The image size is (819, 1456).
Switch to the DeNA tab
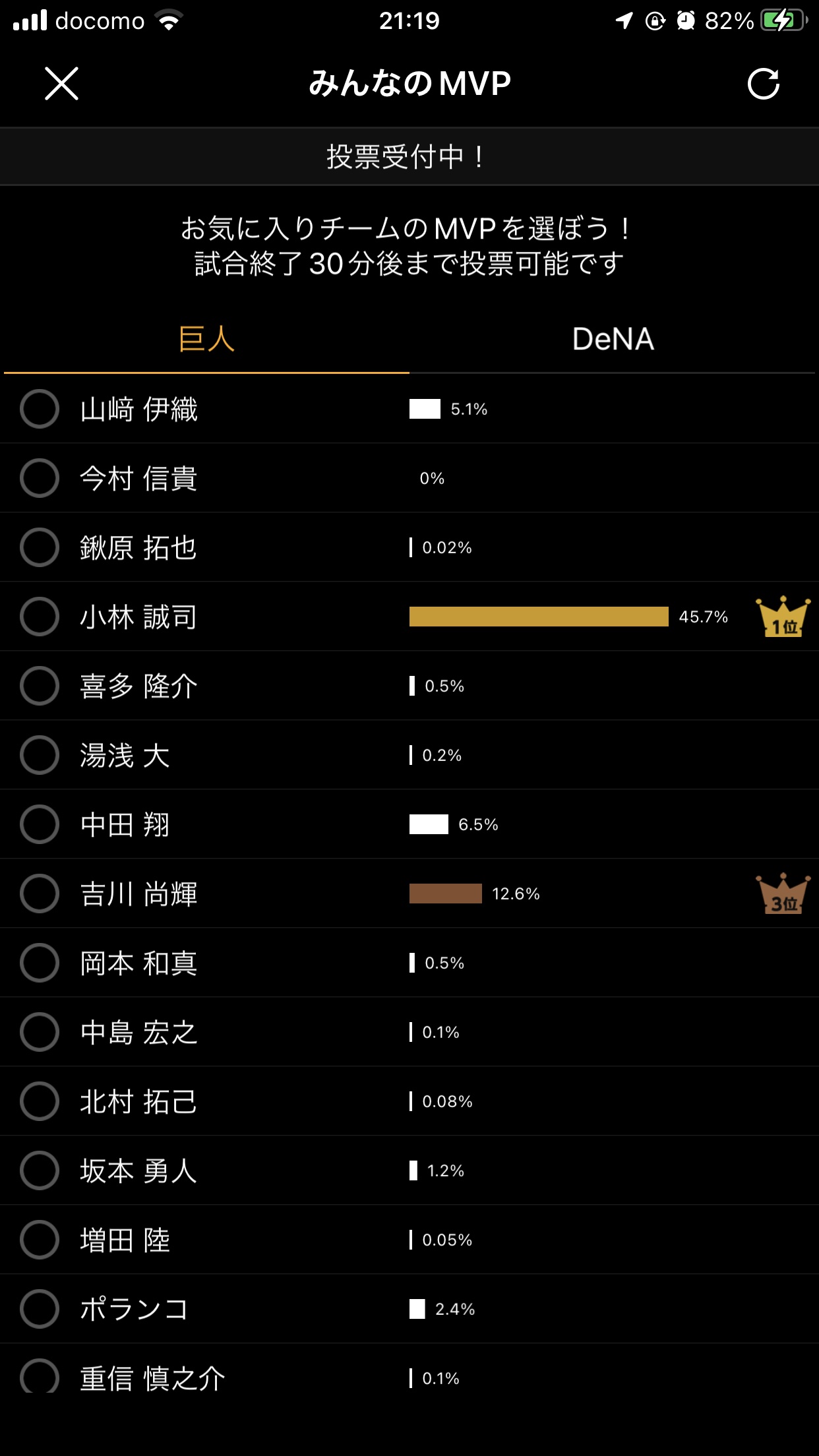pos(613,339)
